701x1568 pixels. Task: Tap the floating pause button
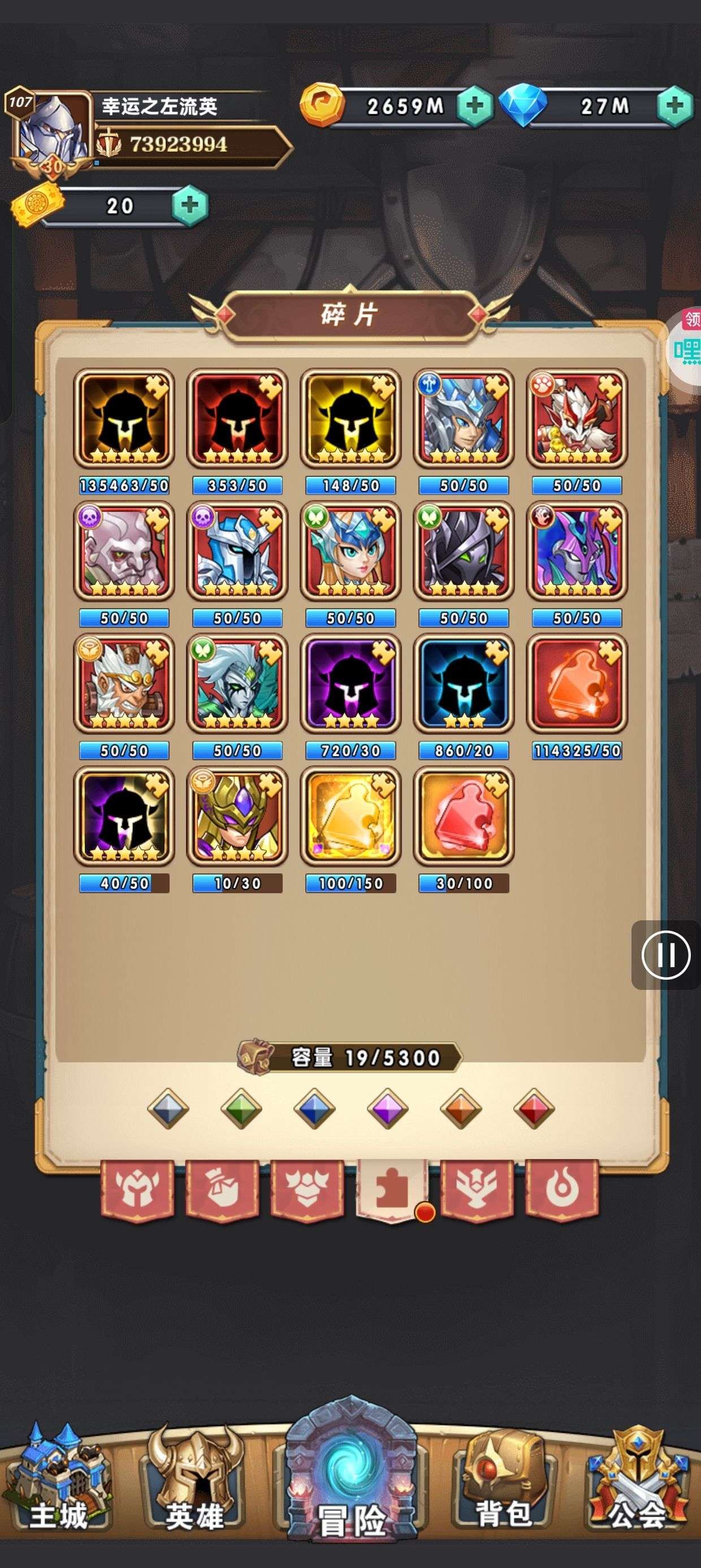click(x=666, y=955)
